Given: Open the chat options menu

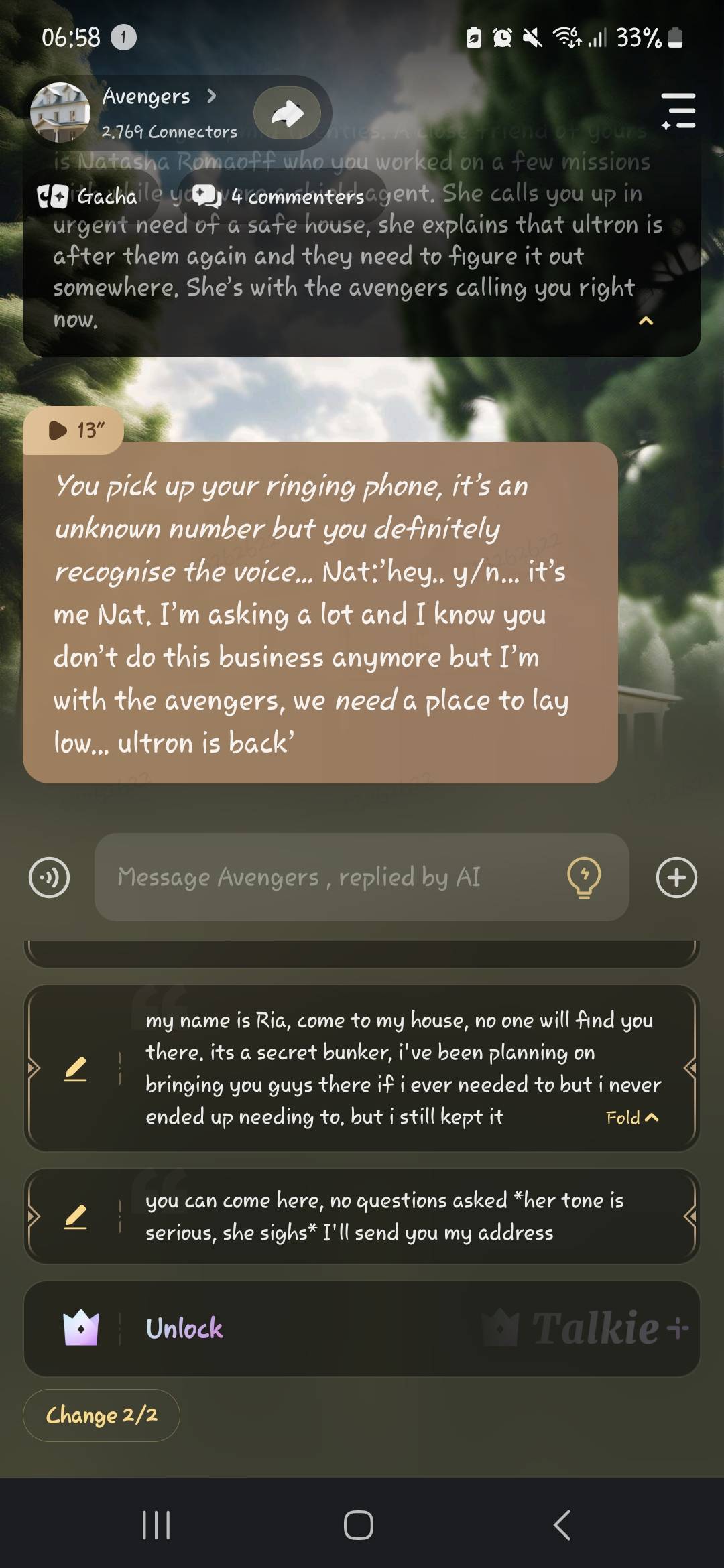Looking at the screenshot, I should [678, 111].
